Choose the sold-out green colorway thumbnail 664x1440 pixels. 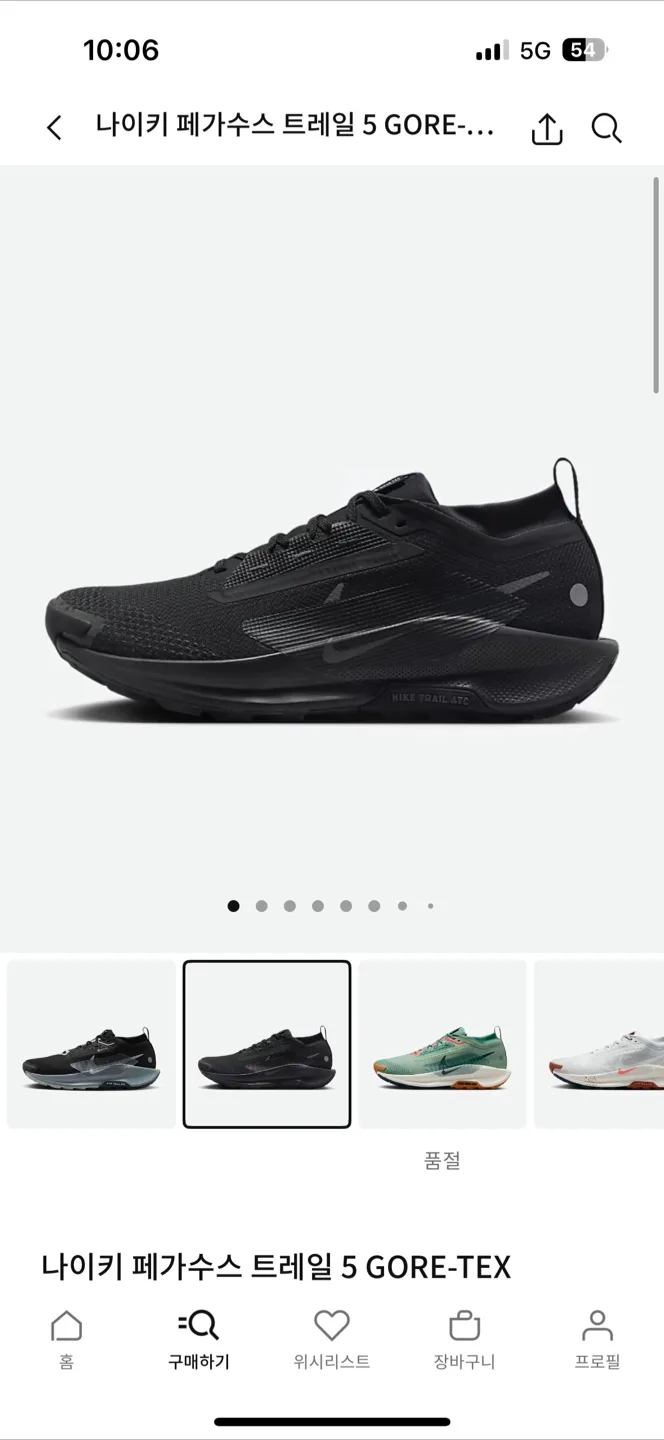pos(442,1044)
